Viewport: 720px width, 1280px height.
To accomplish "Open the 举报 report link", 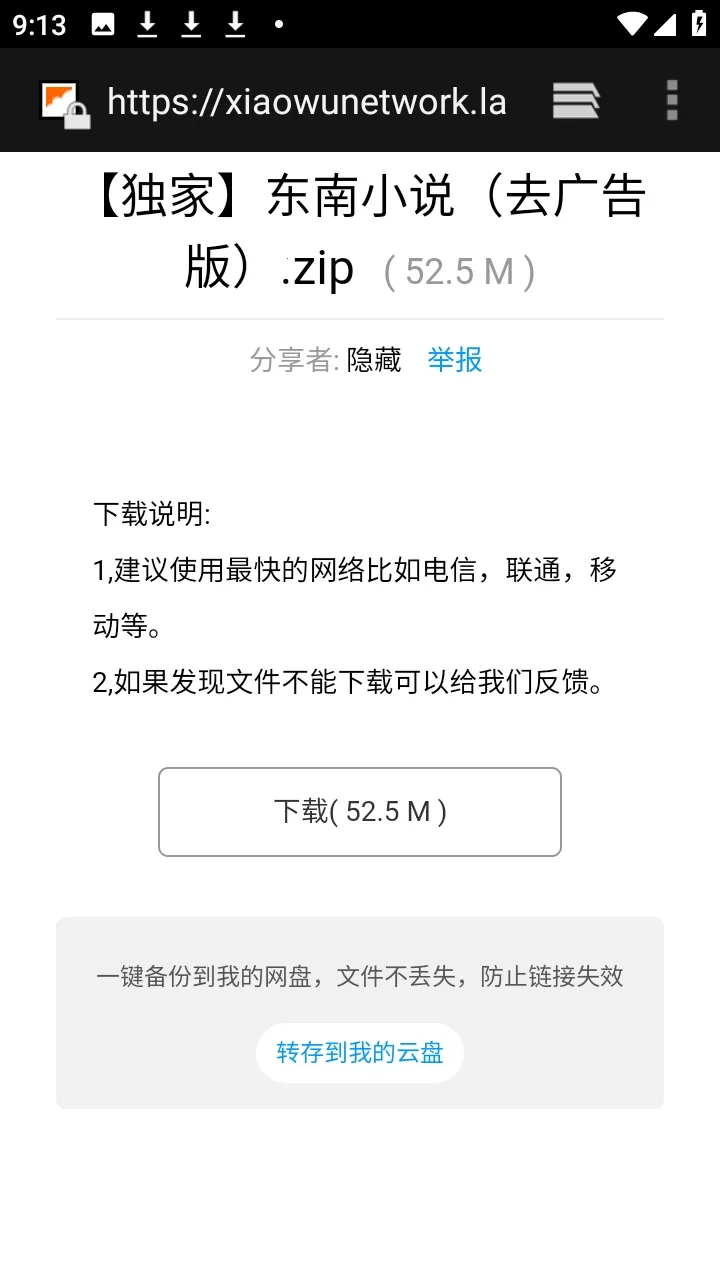I will (455, 361).
